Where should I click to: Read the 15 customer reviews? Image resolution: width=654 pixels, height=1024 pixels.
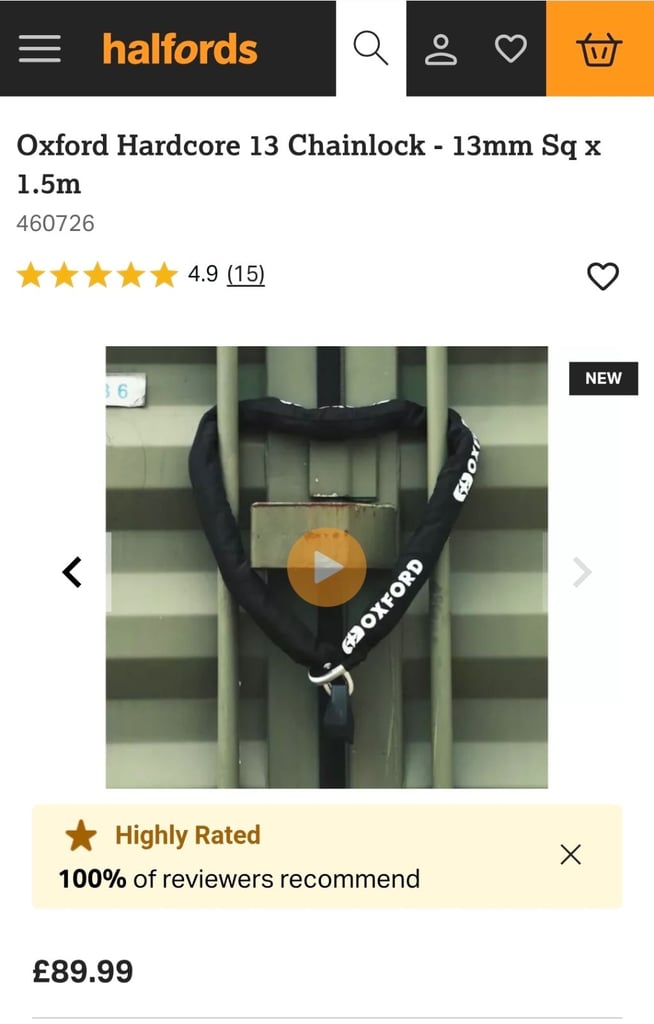[x=246, y=274]
